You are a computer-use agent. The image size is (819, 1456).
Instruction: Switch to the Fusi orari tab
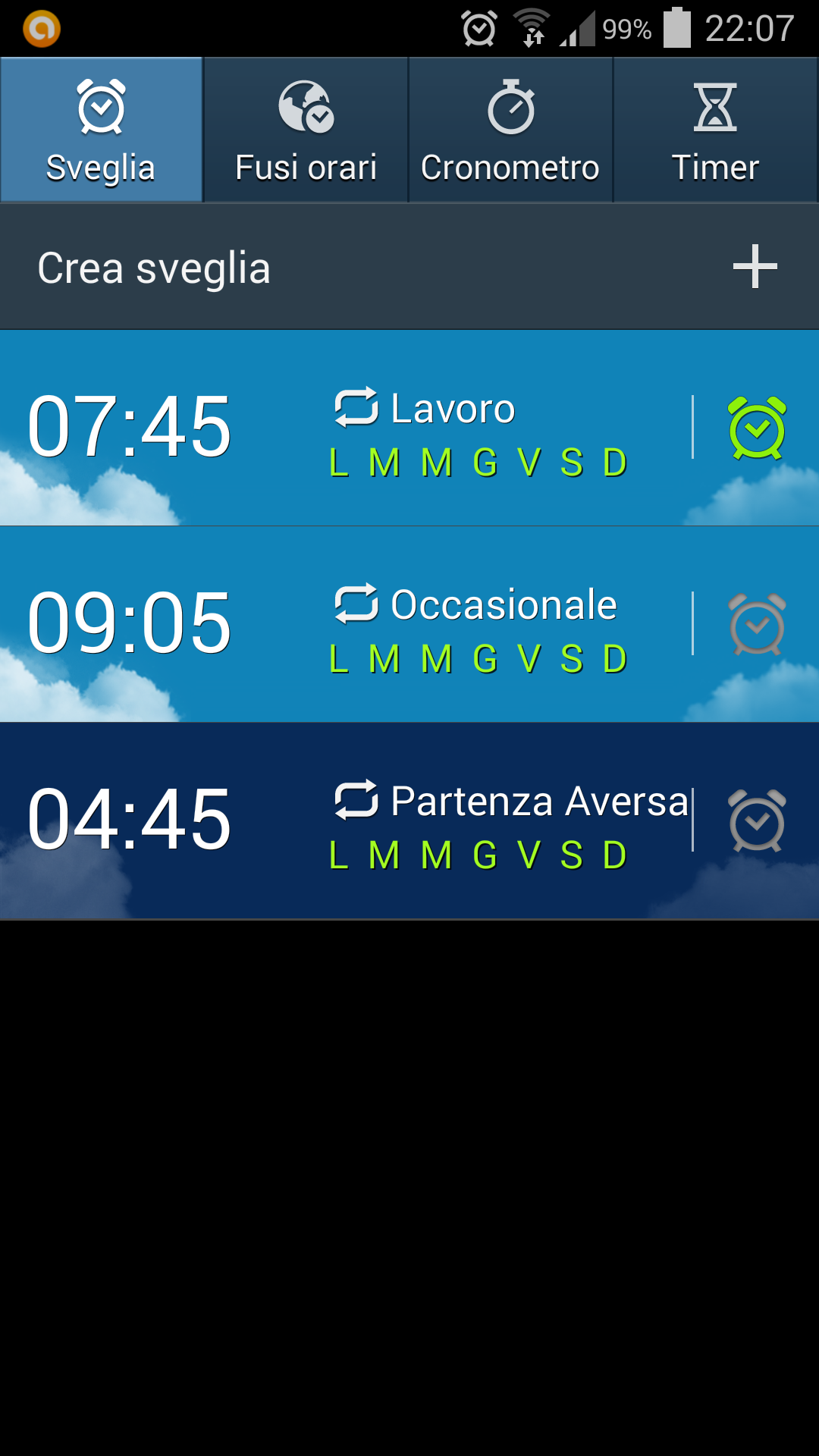306,130
